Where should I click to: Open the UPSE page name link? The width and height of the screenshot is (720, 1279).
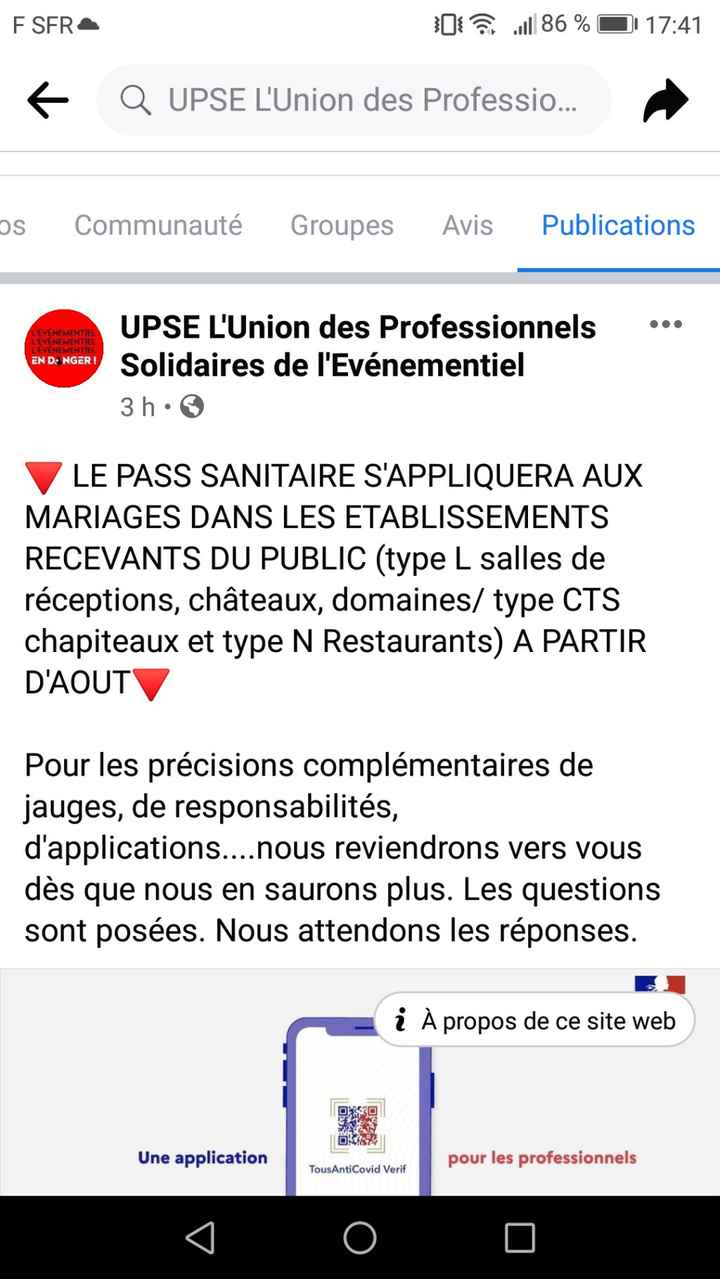357,347
